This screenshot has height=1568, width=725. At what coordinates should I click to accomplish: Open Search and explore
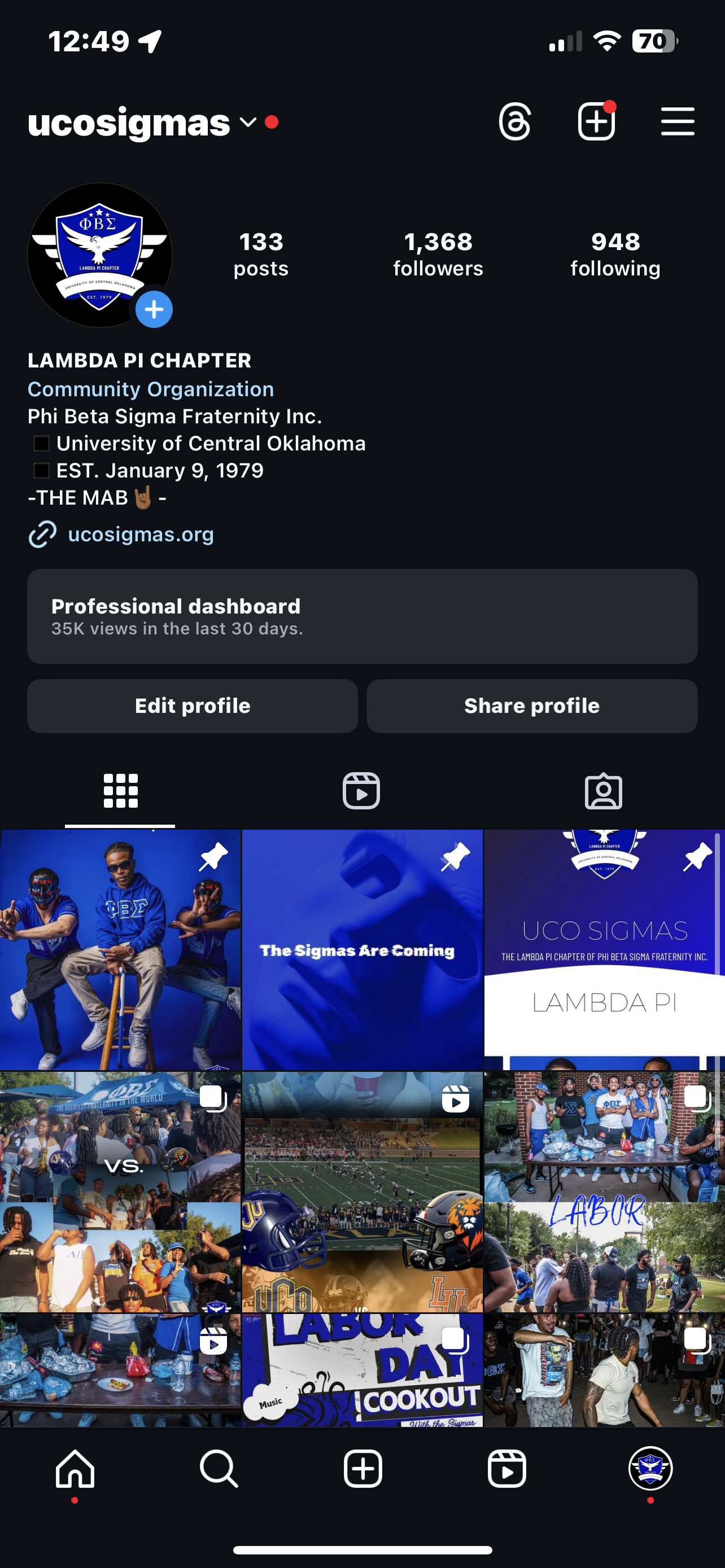(219, 1469)
